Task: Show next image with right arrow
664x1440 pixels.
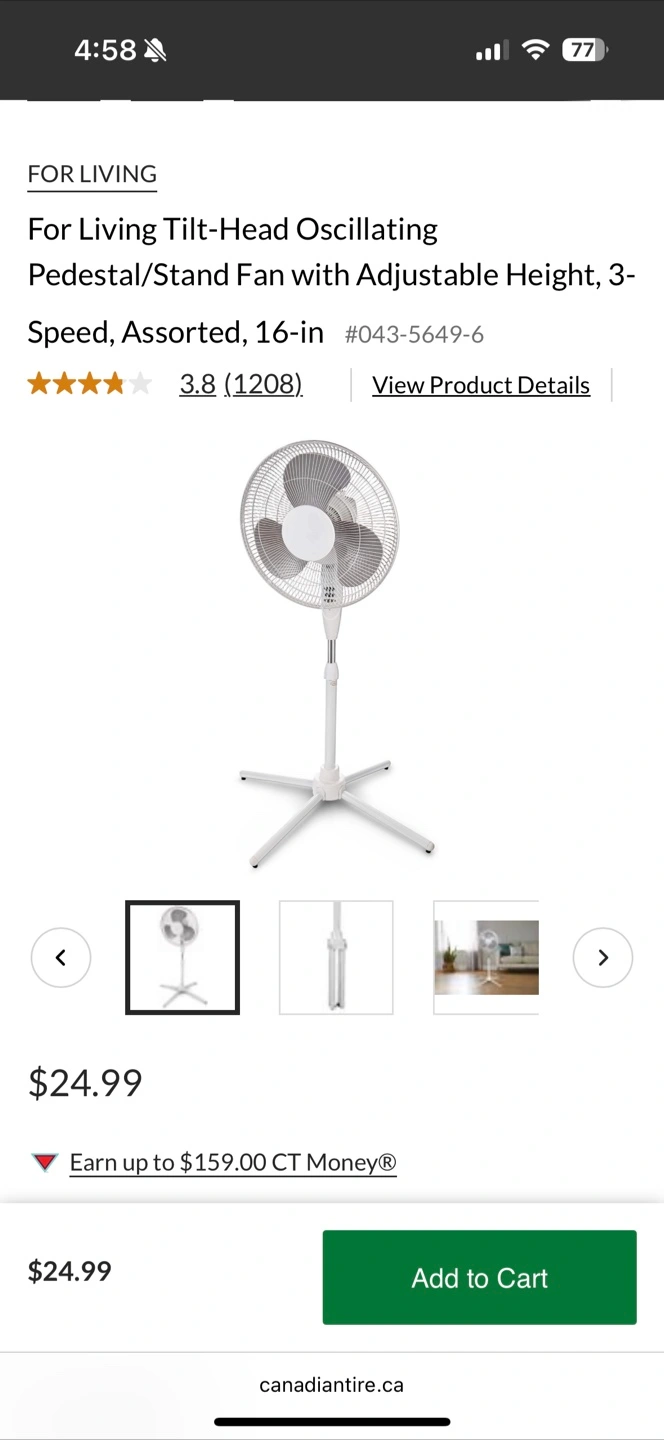Action: point(603,958)
